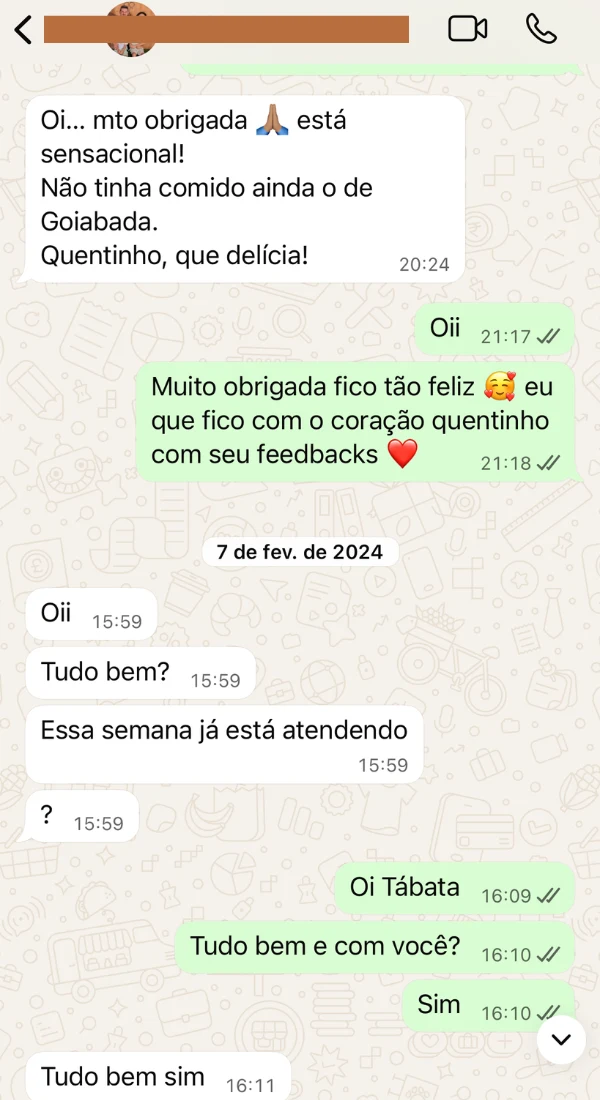Jump to the latest messages with the down arrow
This screenshot has width=600, height=1100.
coord(561,1040)
